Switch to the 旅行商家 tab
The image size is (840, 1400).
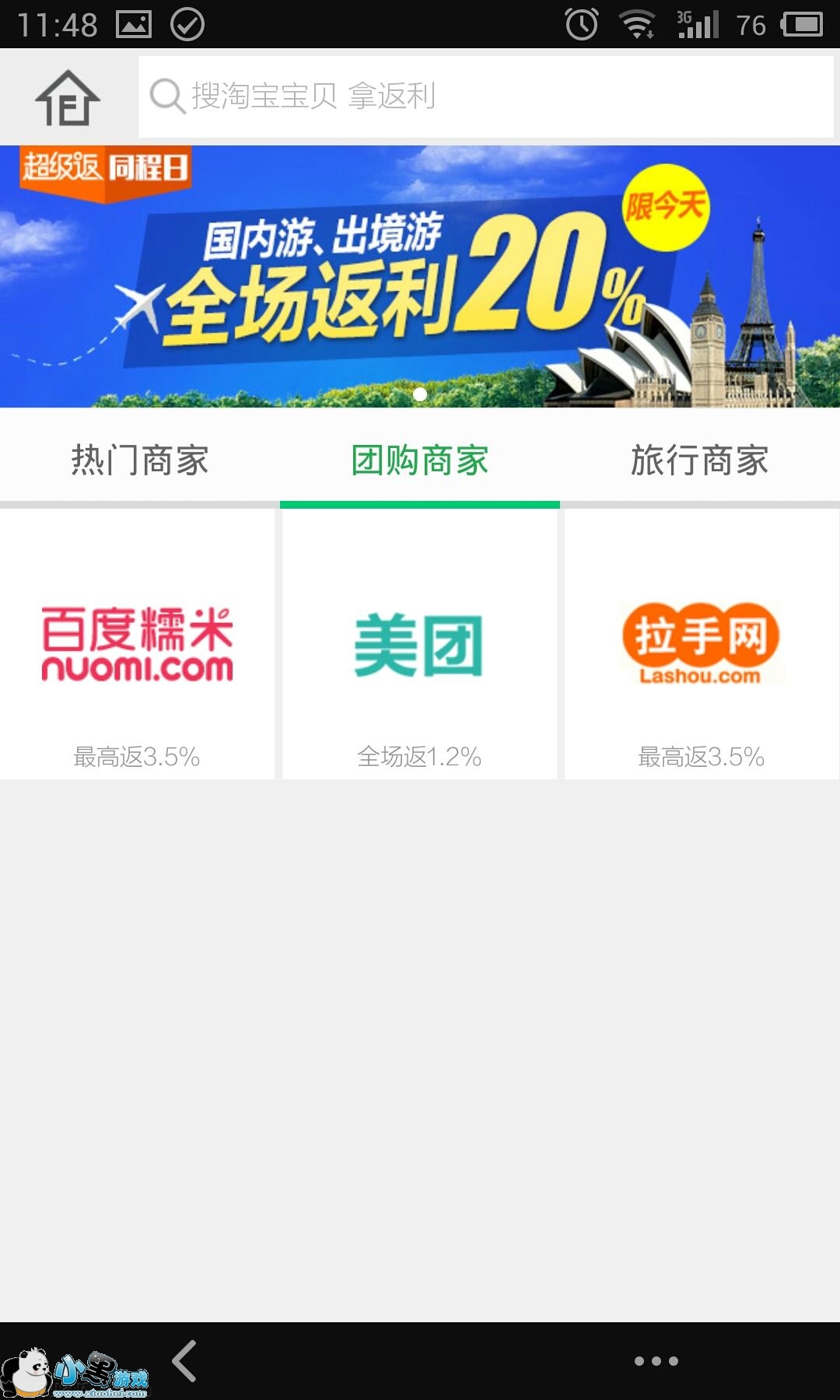click(700, 460)
